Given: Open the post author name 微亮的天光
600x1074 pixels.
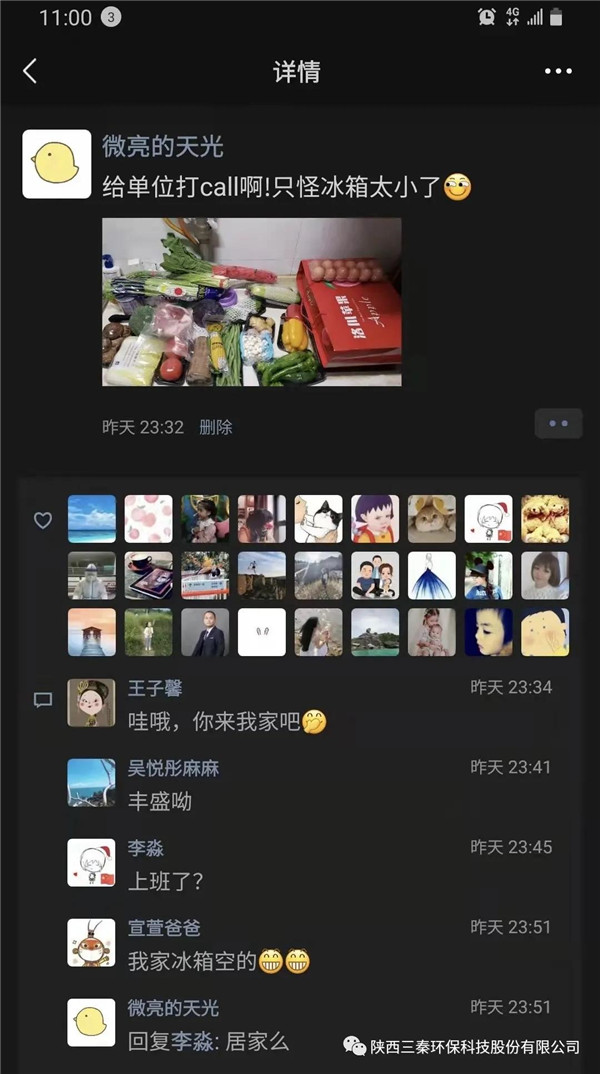Looking at the screenshot, I should [x=163, y=146].
